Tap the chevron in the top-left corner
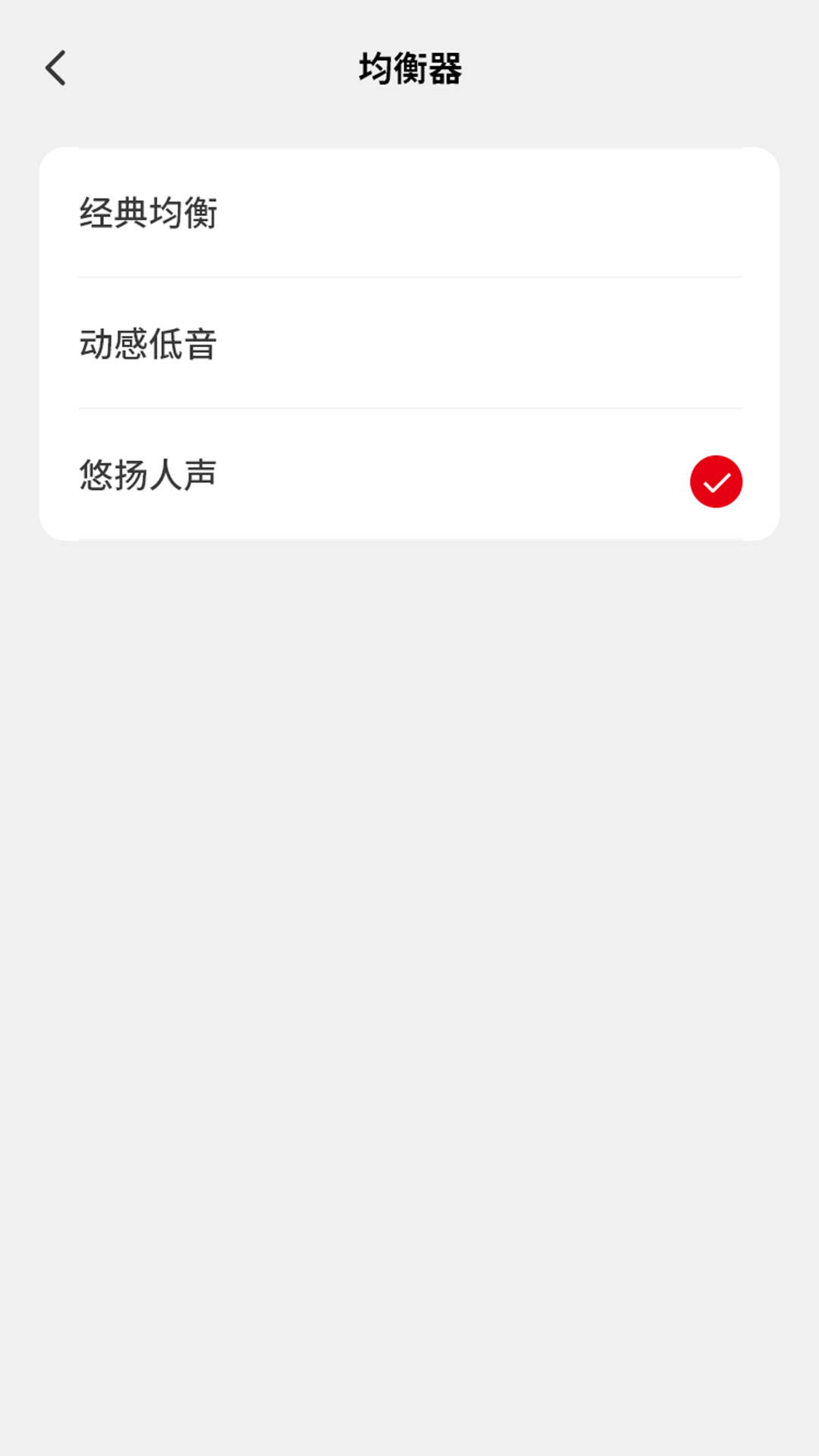Image resolution: width=819 pixels, height=1456 pixels. (x=55, y=68)
